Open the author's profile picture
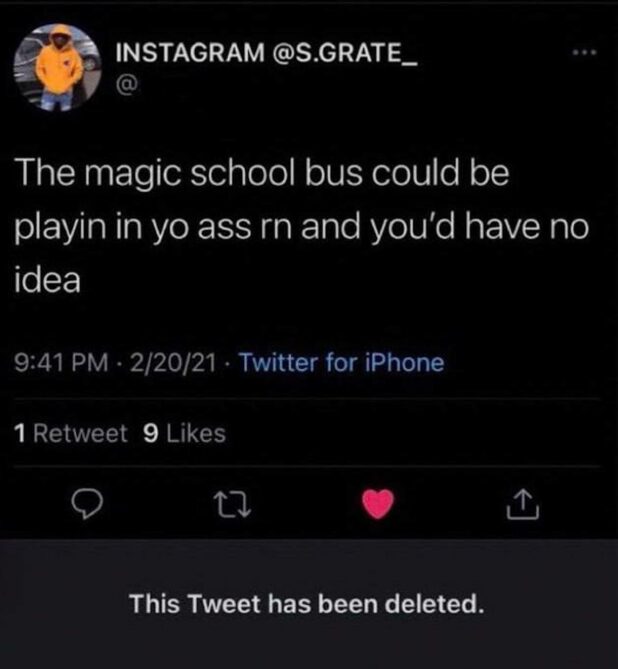Image resolution: width=618 pixels, height=669 pixels. 58,66
